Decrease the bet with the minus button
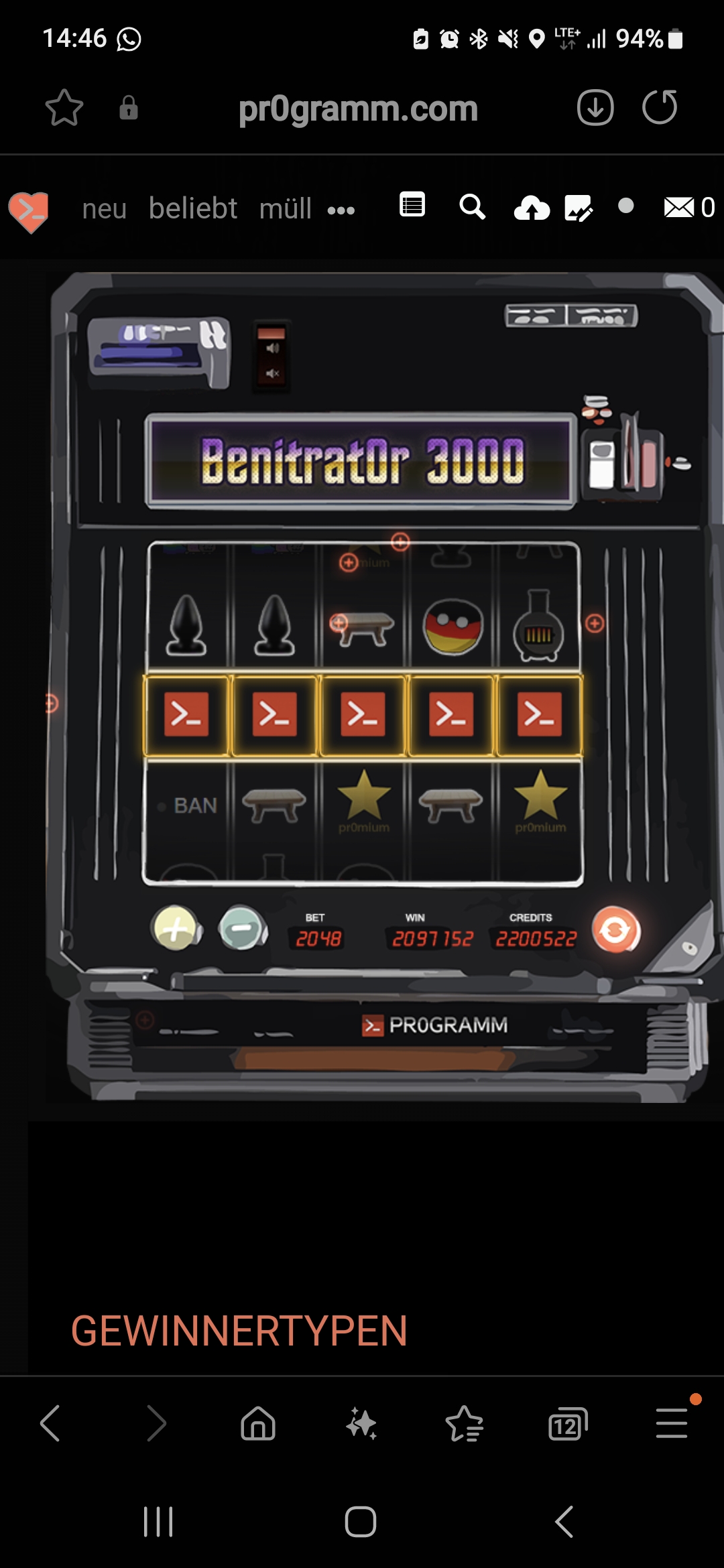 click(242, 929)
